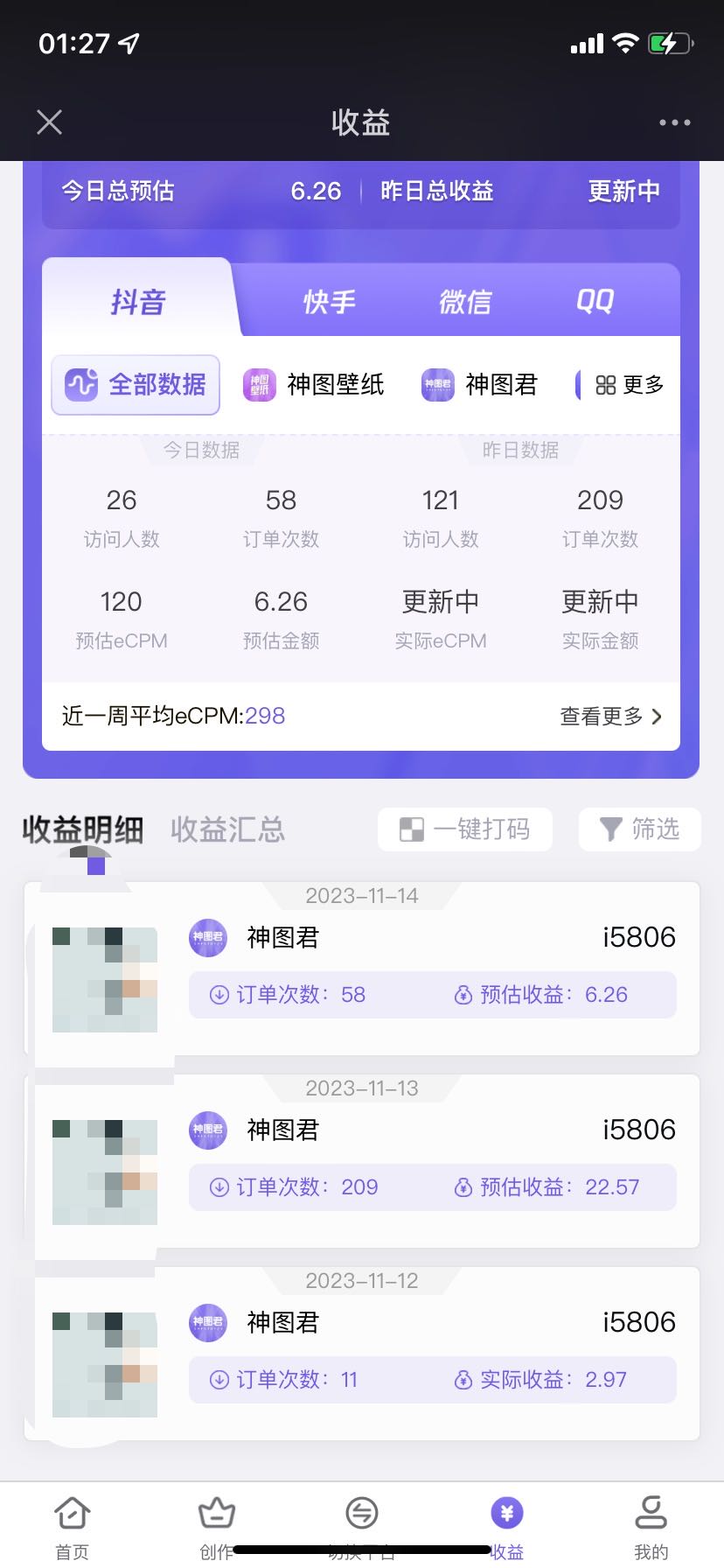Screen dimensions: 724x1568
Task: Select the 抖音 platform tab
Action: coord(138,302)
